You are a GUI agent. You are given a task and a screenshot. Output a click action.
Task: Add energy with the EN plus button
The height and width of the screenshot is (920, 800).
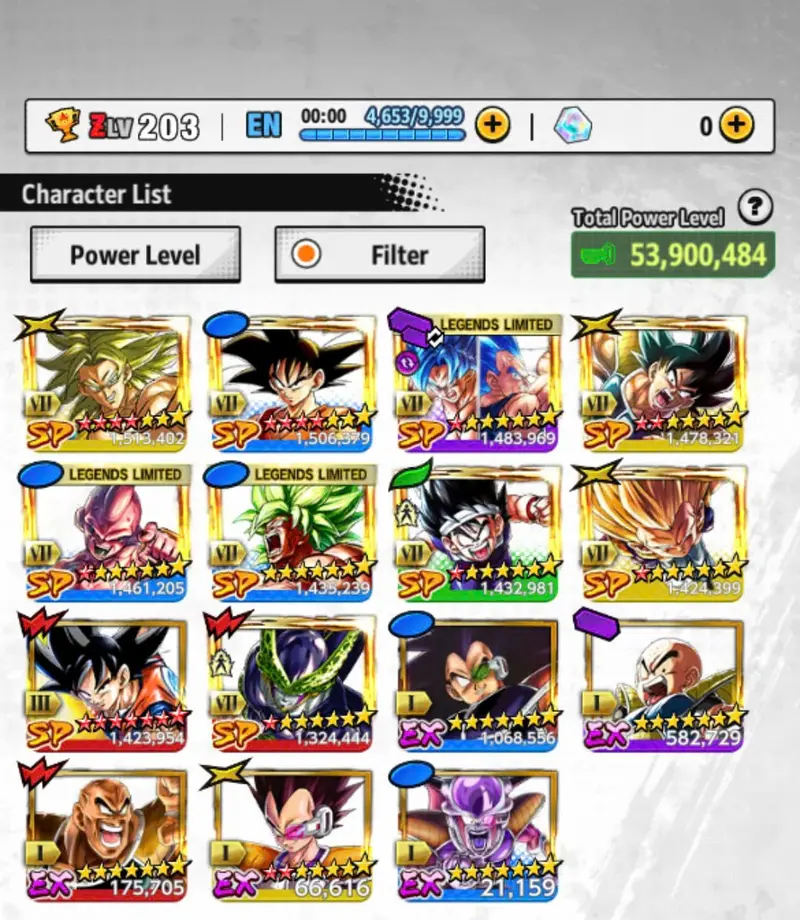[491, 126]
